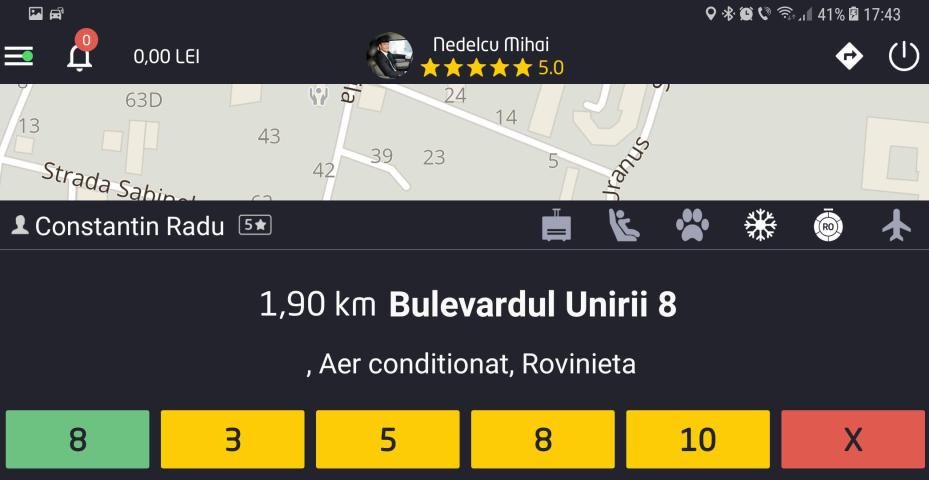Viewport: 929px width, 480px height.
Task: Tap the navigation directions icon
Action: coord(848,56)
